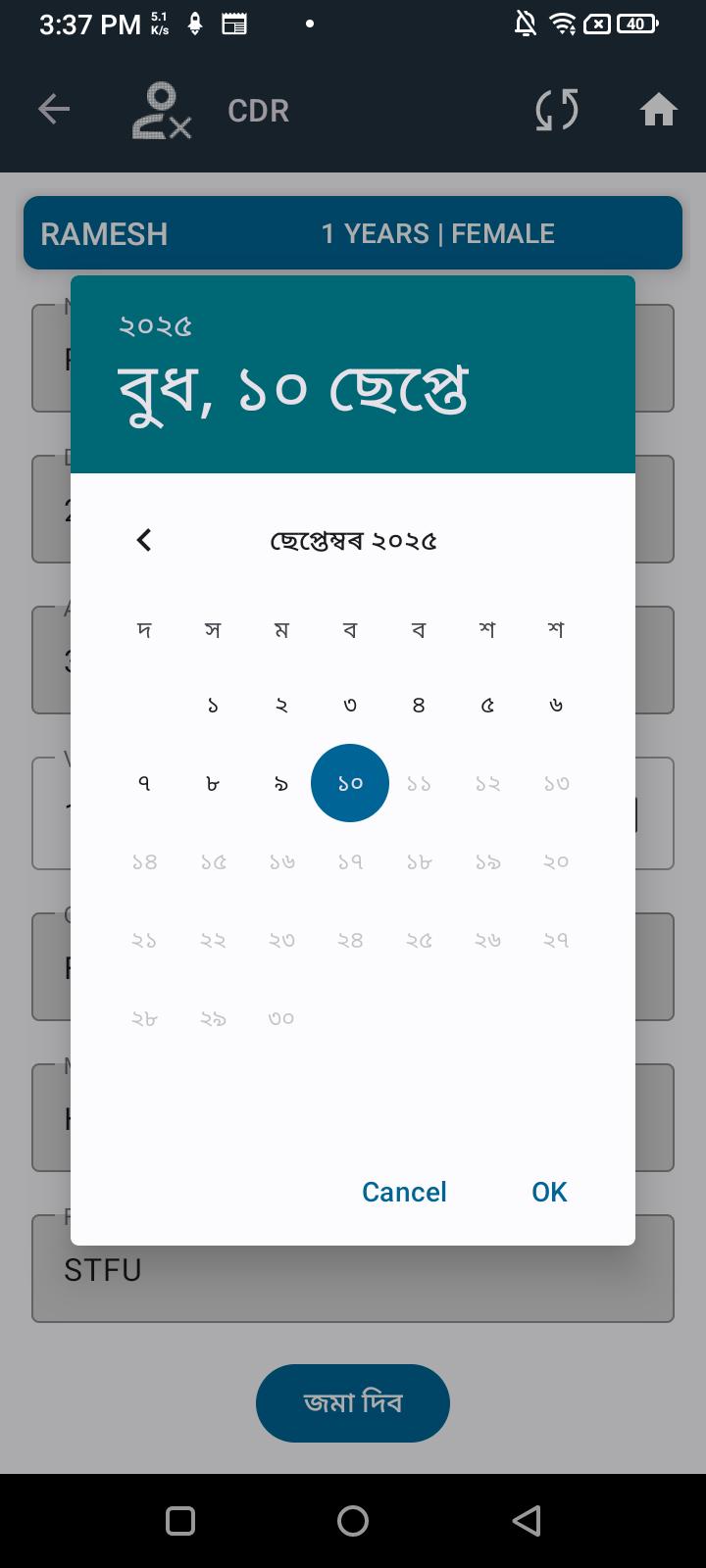Go to the previous month in calendar
This screenshot has height=1568, width=706.
point(144,540)
